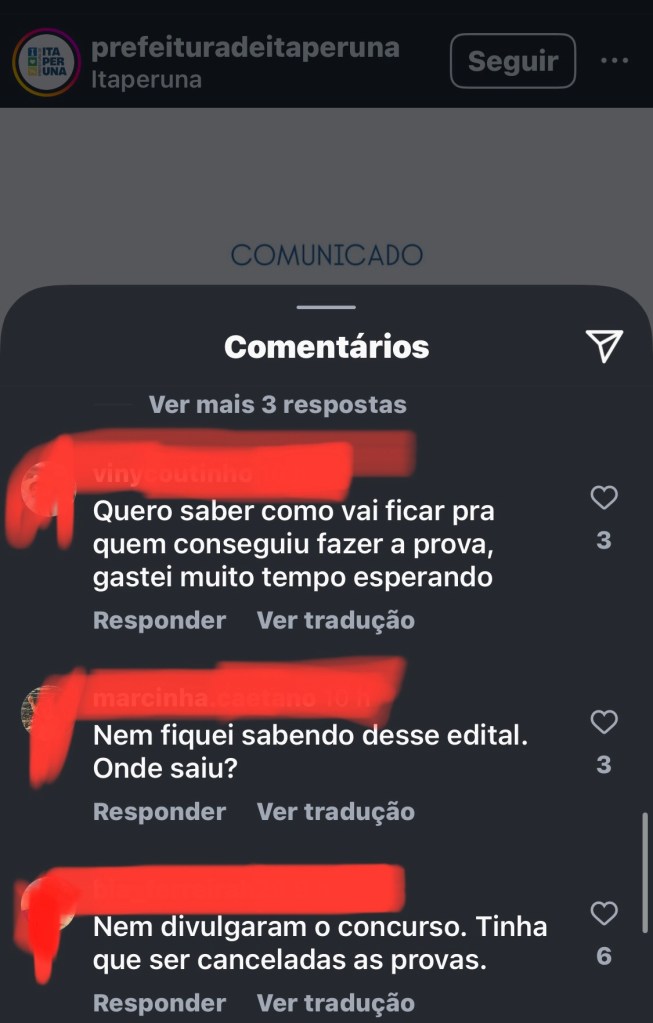
Task: Like the comment about gastei muito tempo esperando
Action: click(x=604, y=497)
